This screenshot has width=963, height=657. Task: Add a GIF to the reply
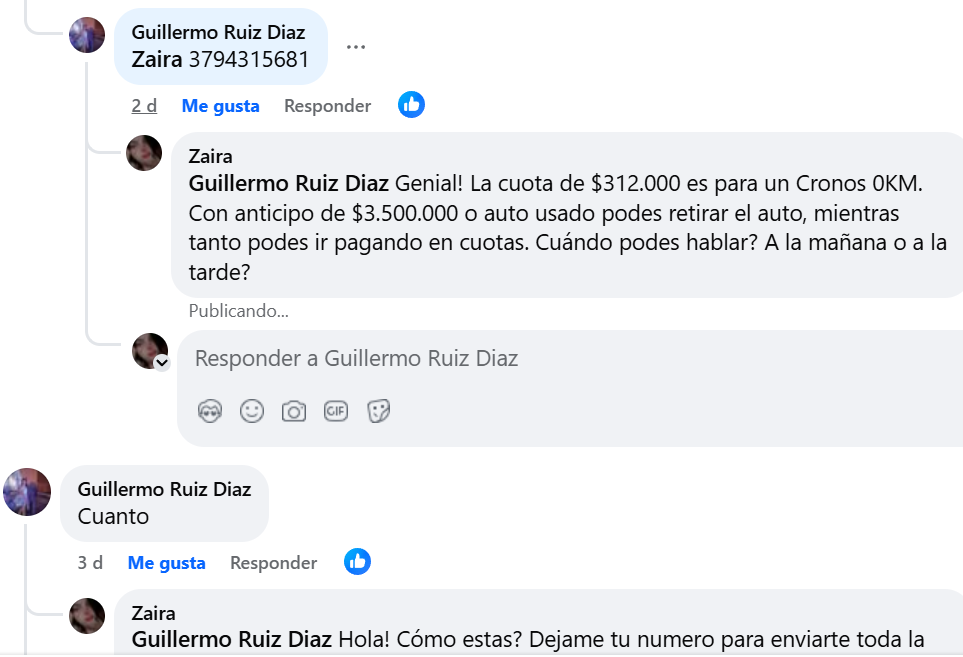tap(336, 411)
